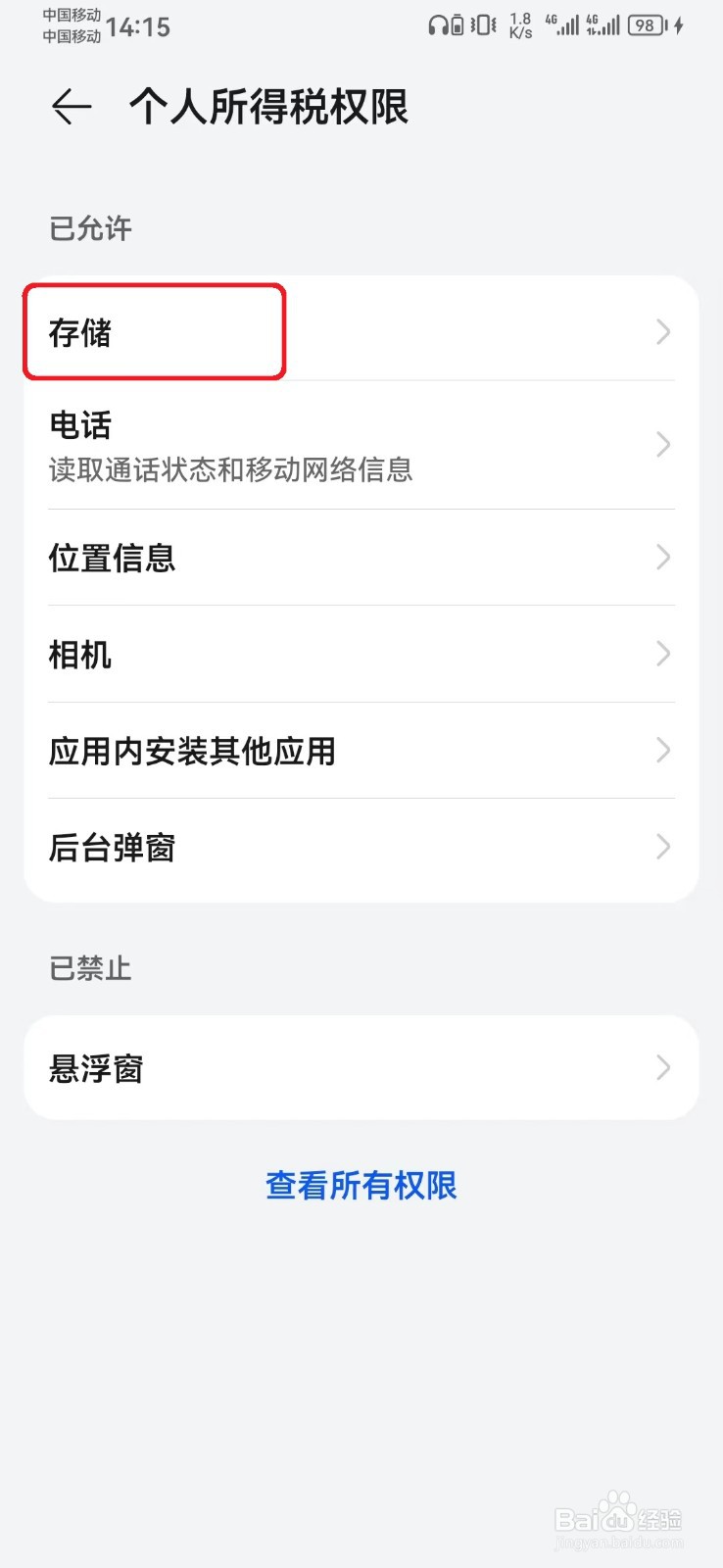
Task: Click the headphones icon in status bar
Action: coord(438,24)
